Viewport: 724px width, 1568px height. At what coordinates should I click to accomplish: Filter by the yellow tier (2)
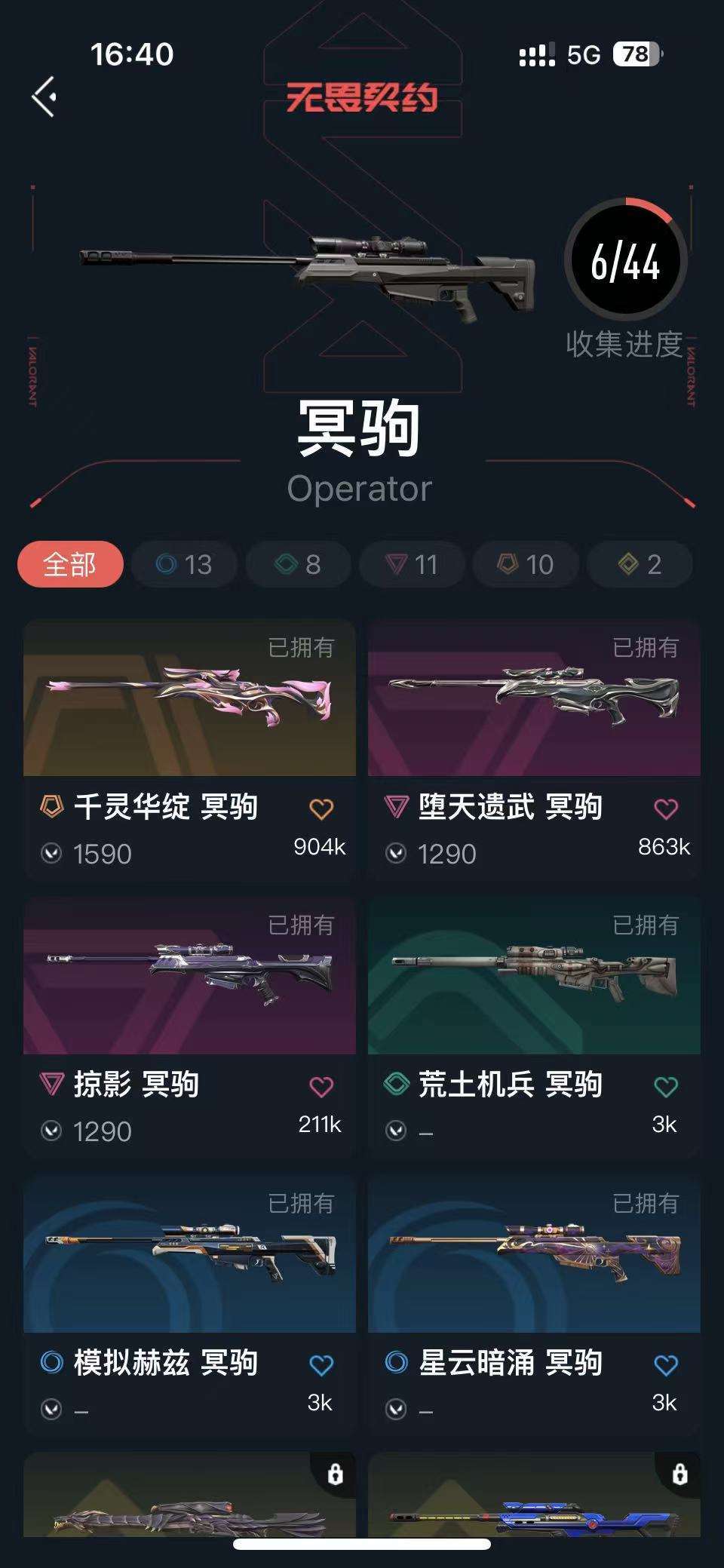click(640, 564)
